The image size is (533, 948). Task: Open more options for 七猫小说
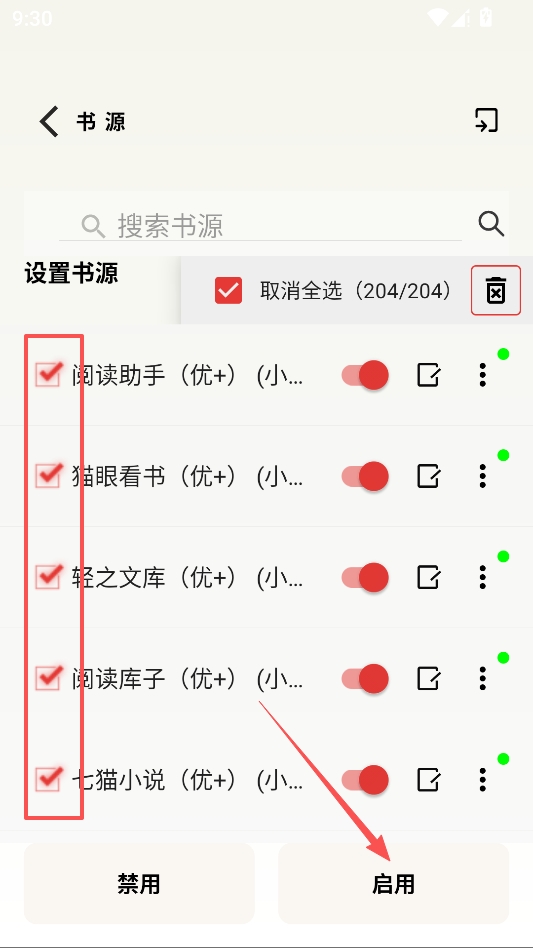[x=482, y=780]
